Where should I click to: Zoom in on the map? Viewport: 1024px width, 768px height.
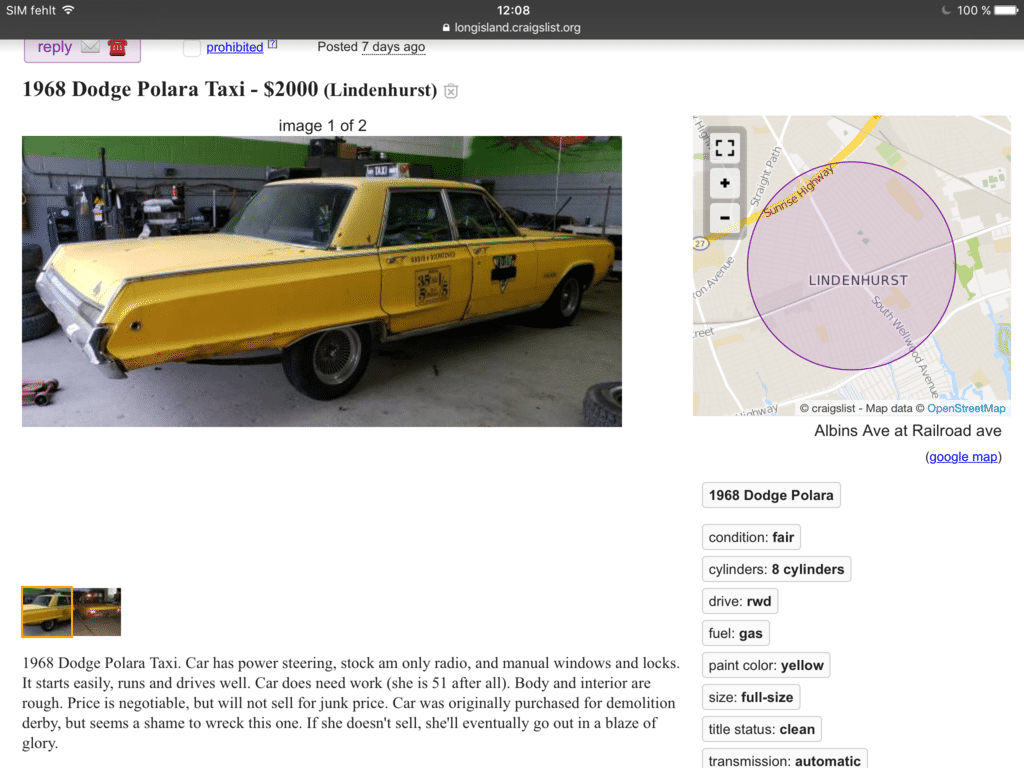click(x=725, y=184)
